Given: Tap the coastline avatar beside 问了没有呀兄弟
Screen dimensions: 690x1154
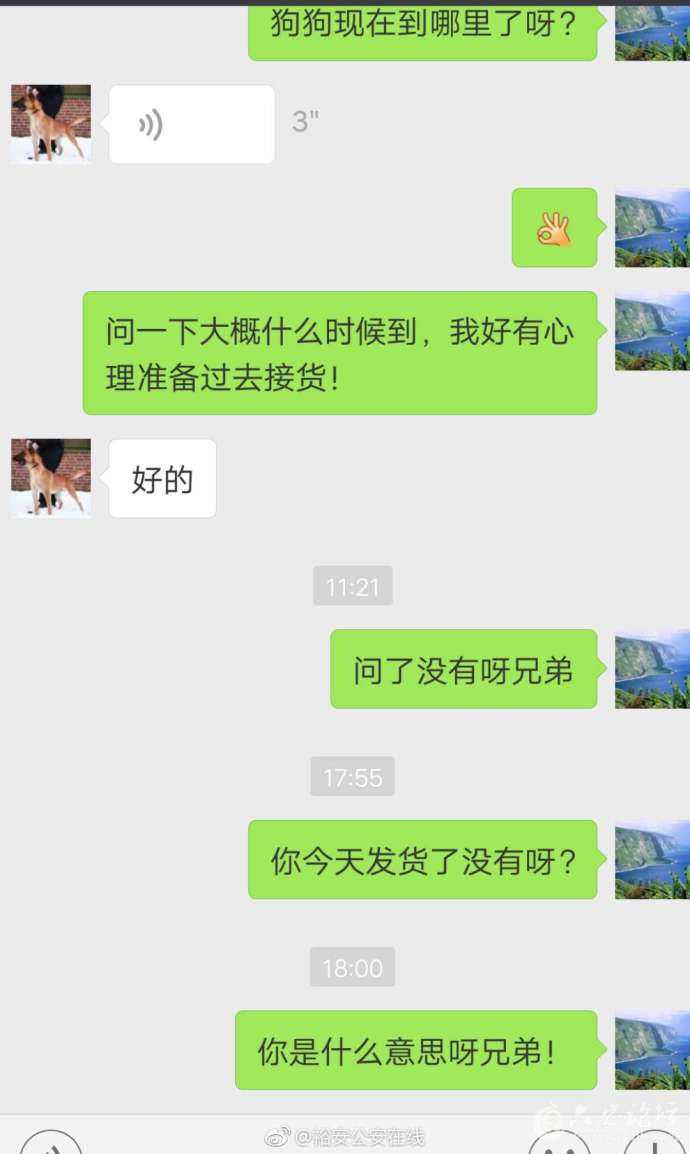Looking at the screenshot, I should coord(651,669).
